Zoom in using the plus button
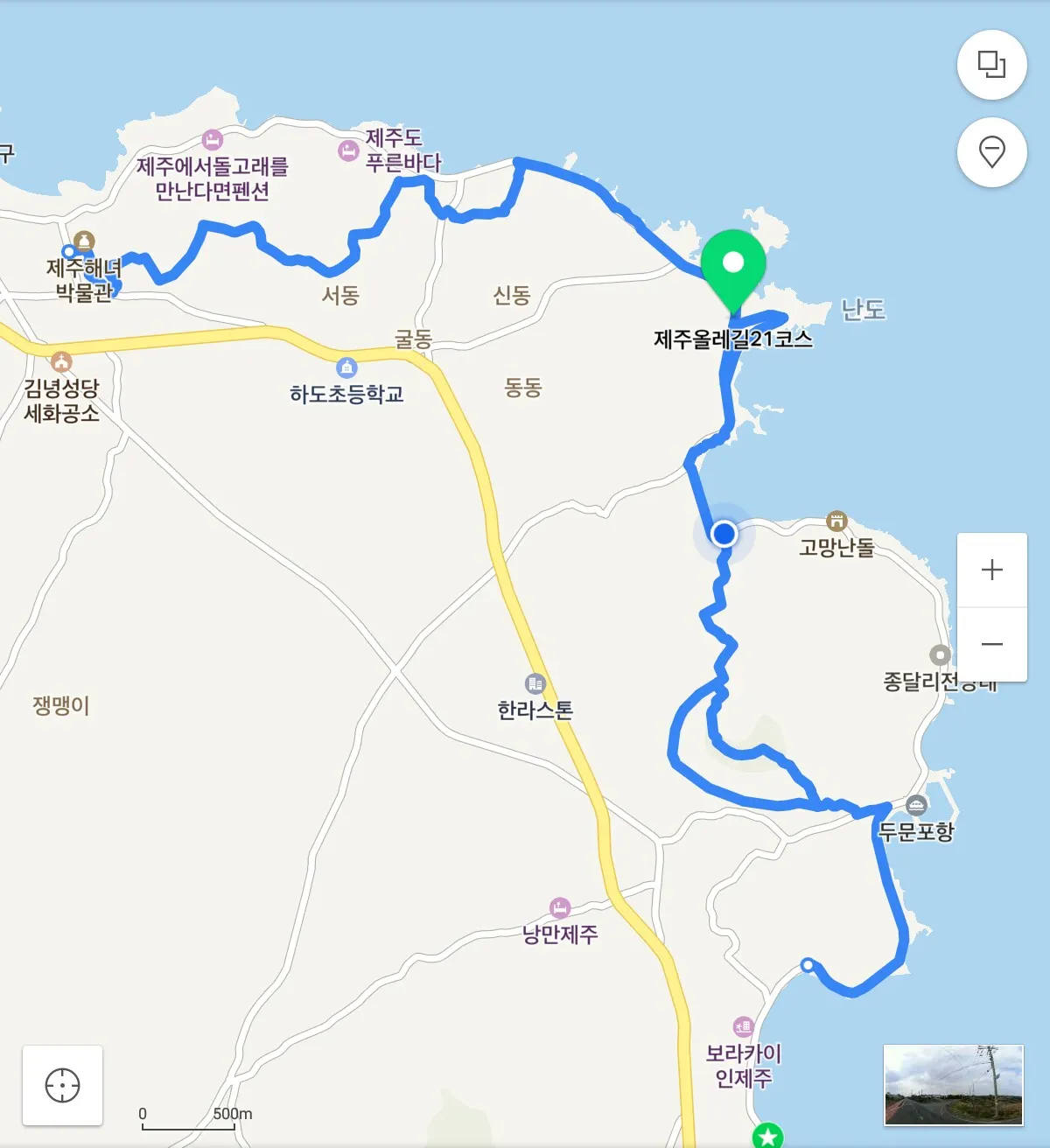 click(991, 570)
